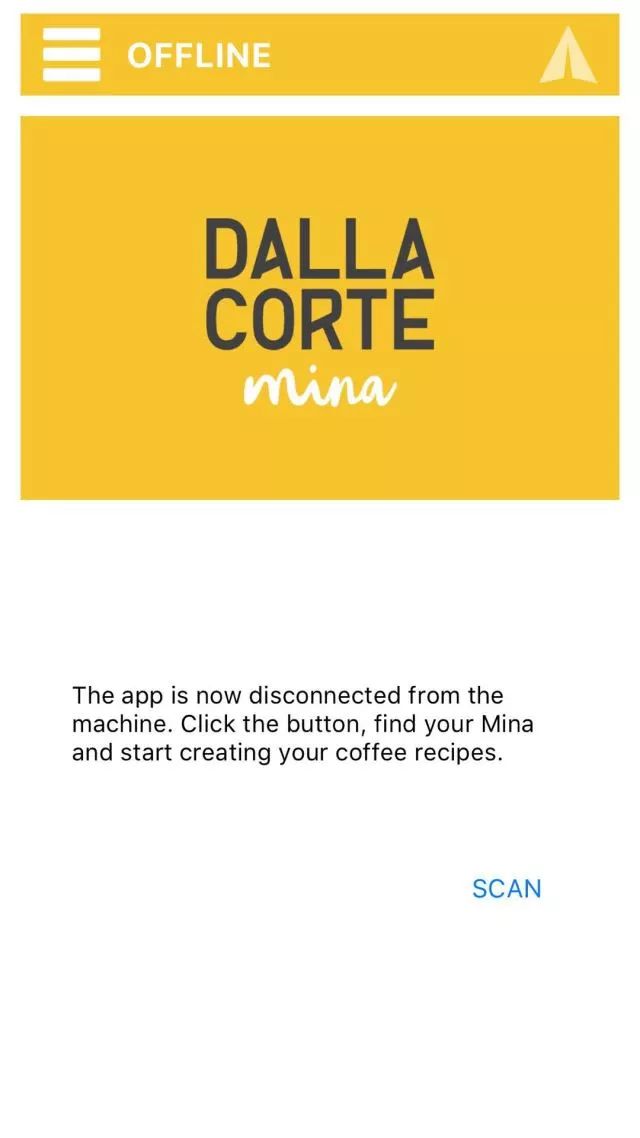
Task: Tap the arrow icon in header
Action: (x=568, y=56)
